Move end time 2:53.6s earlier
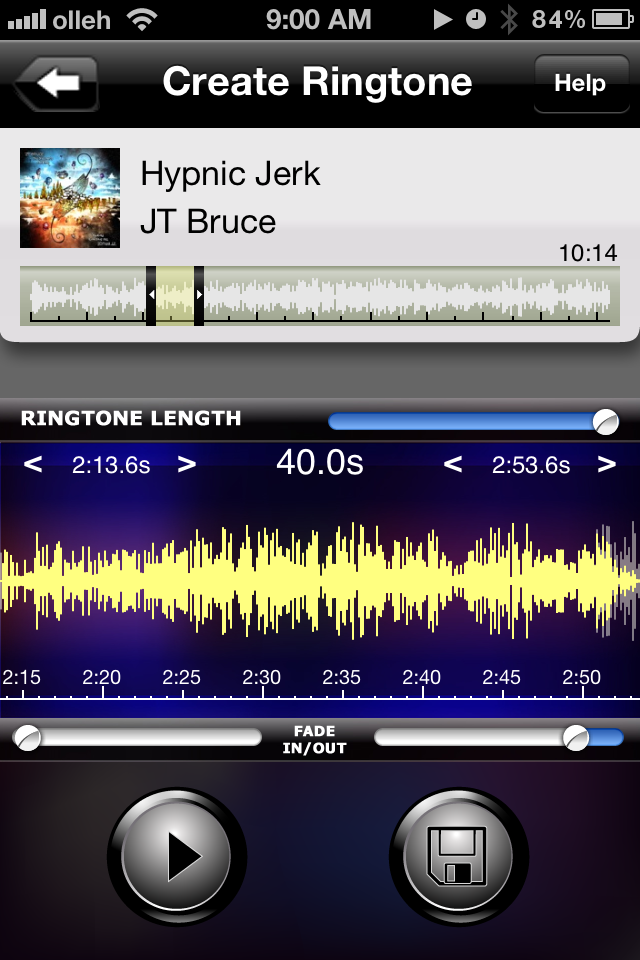The image size is (640, 960). coord(453,464)
